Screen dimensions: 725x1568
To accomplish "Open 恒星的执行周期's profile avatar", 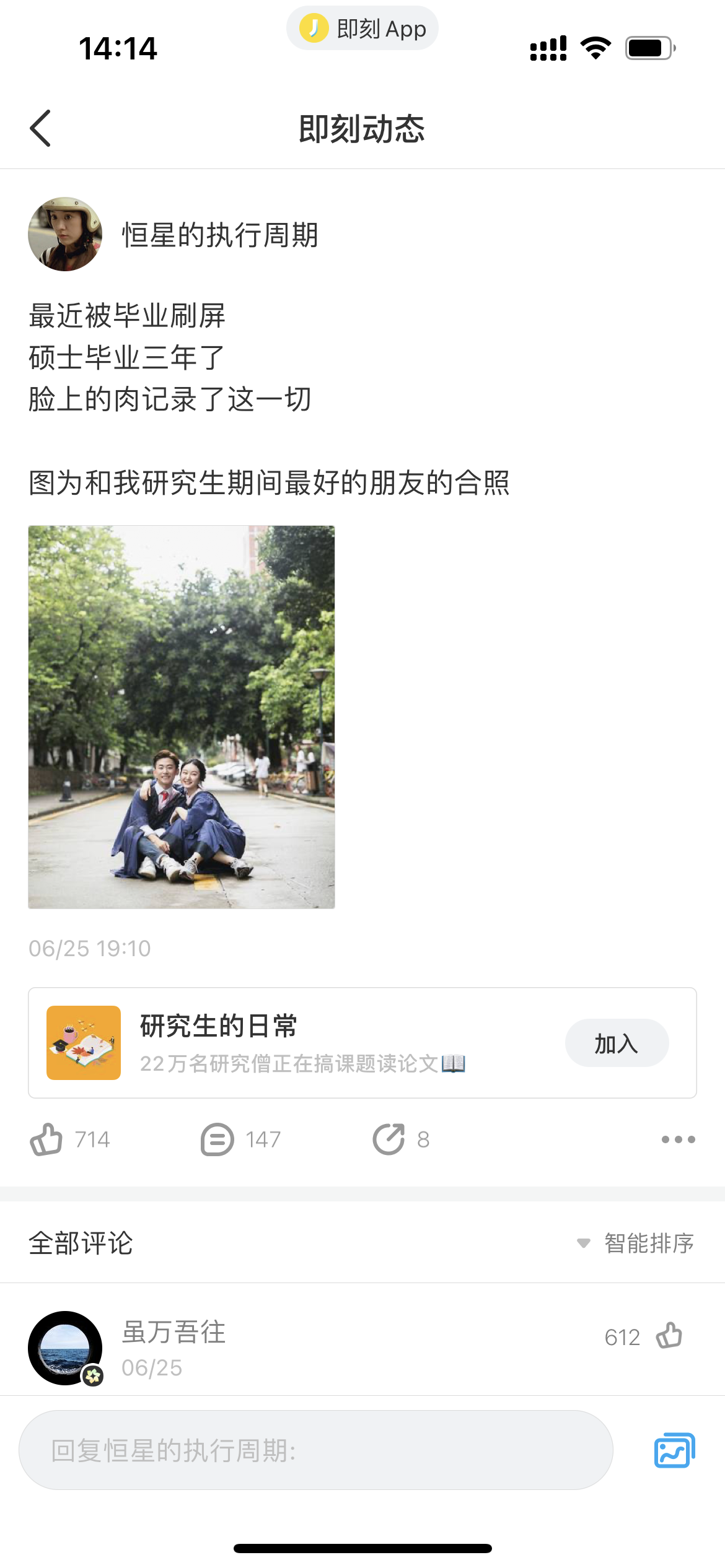I will tap(65, 234).
